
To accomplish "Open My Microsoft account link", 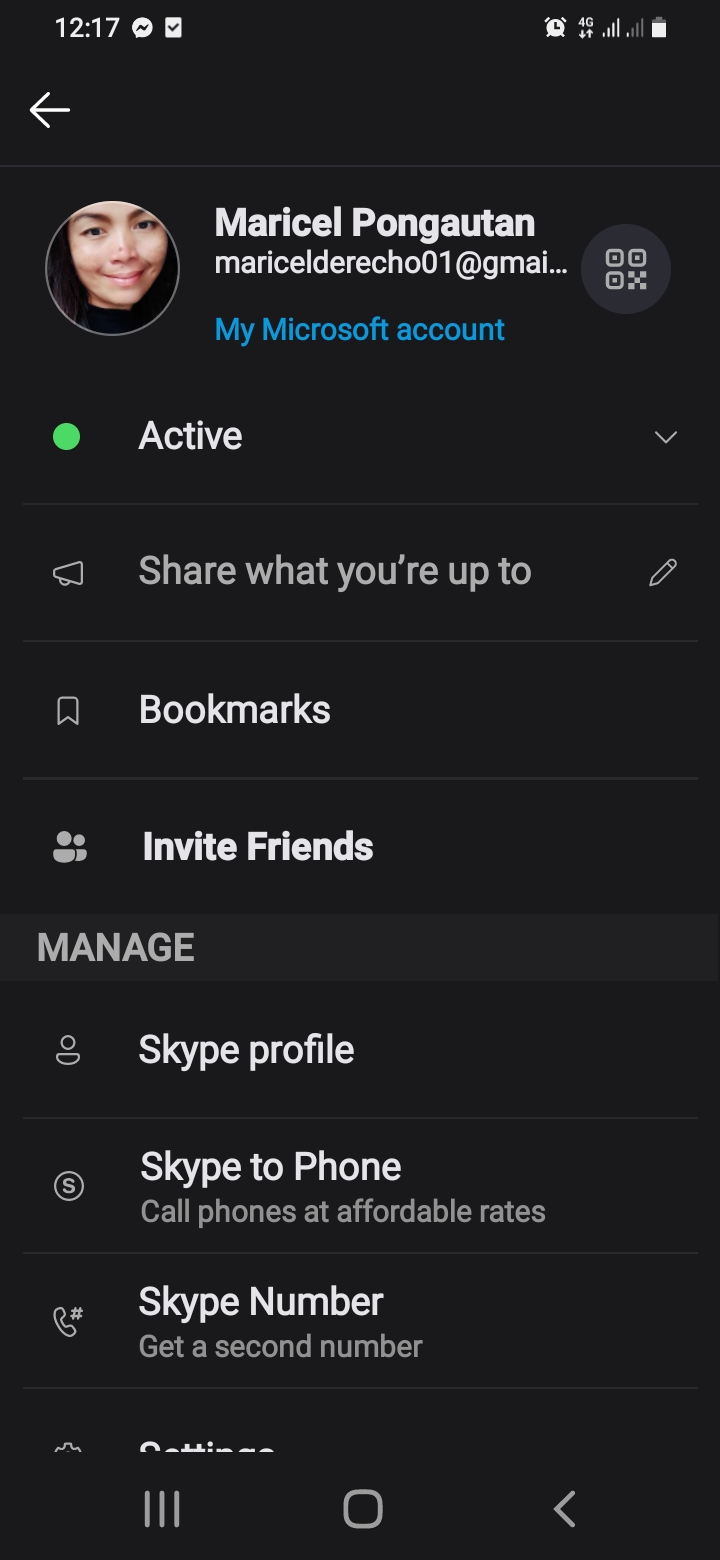I will [360, 329].
